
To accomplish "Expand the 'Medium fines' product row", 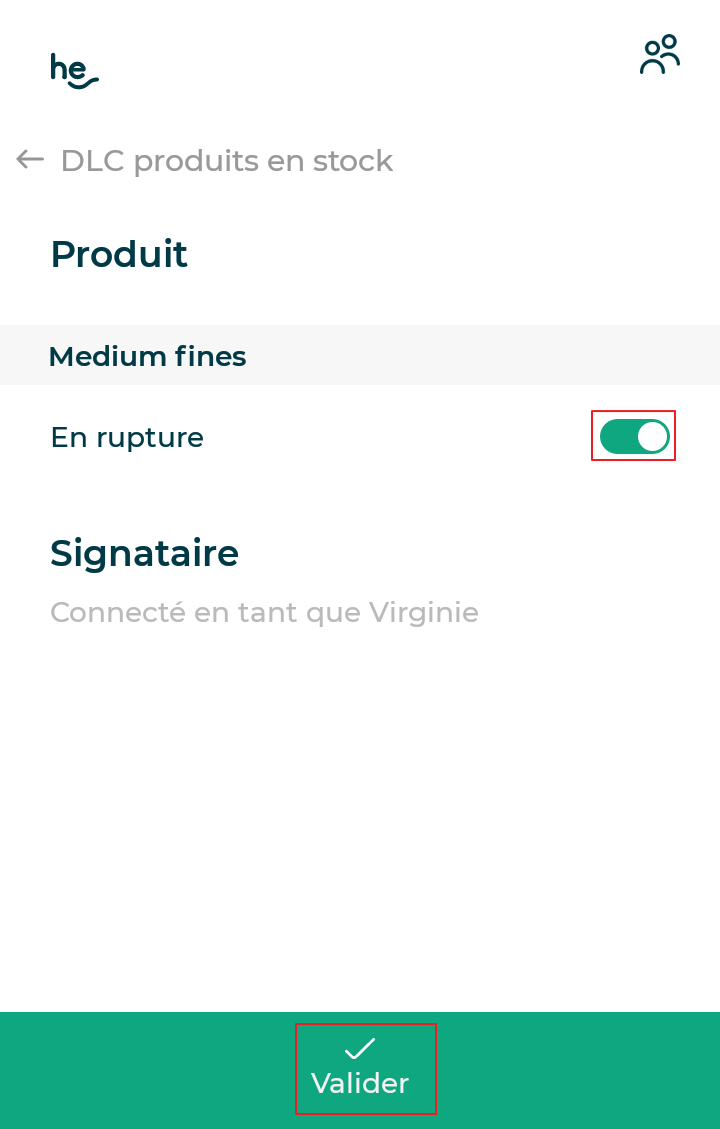I will tap(148, 356).
